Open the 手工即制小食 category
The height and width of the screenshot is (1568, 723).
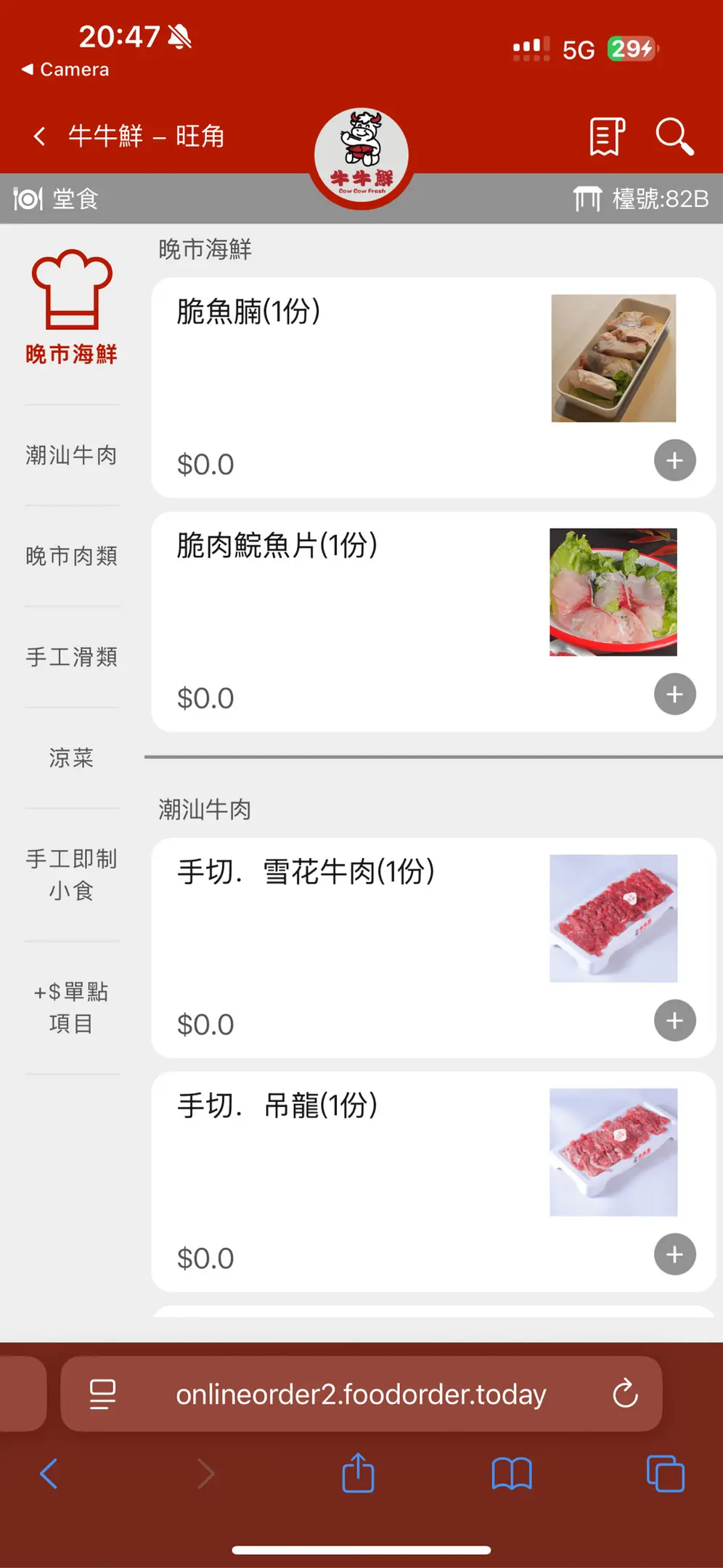coord(71,875)
